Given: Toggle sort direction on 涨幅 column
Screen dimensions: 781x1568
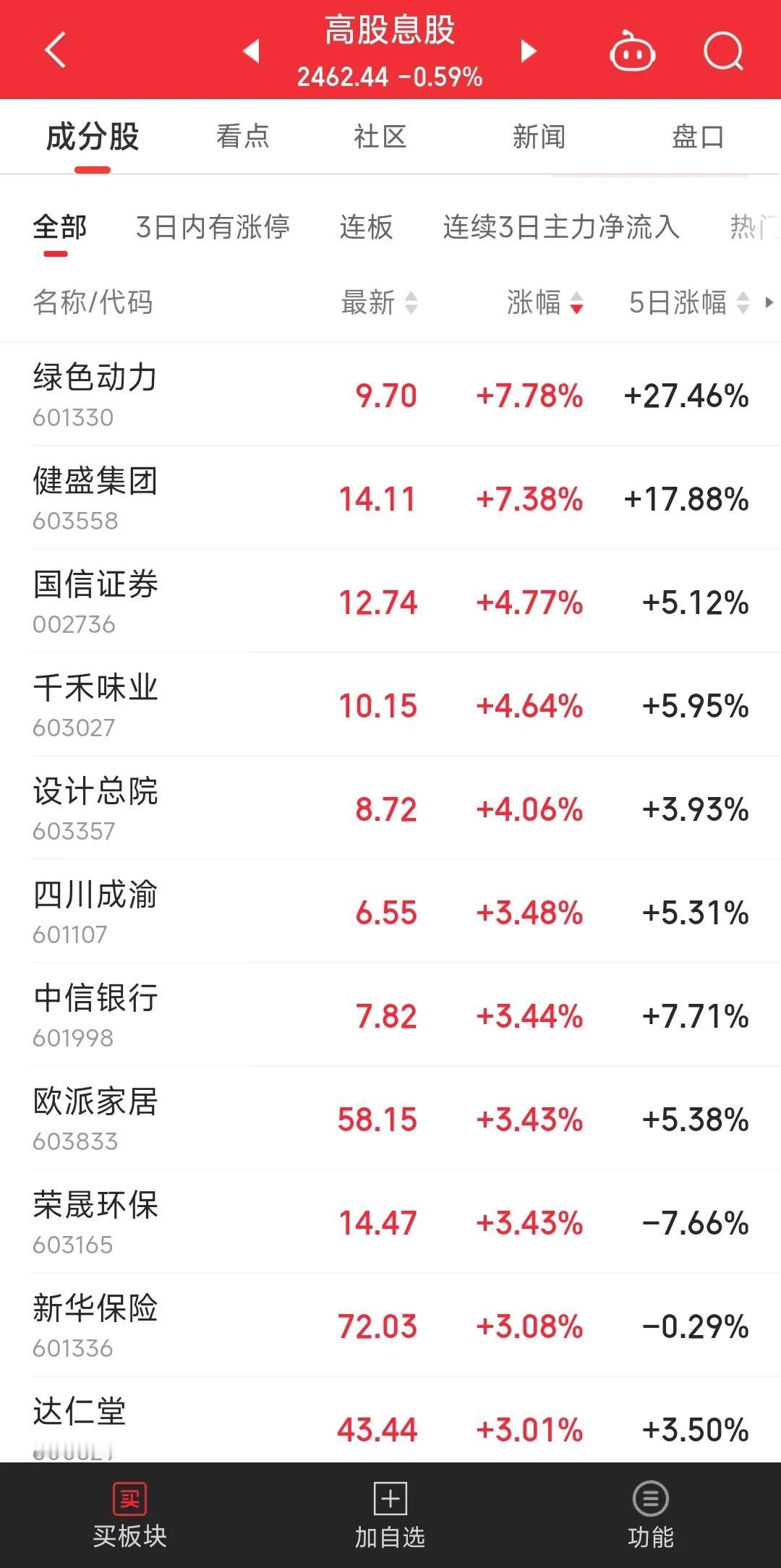Looking at the screenshot, I should [576, 304].
